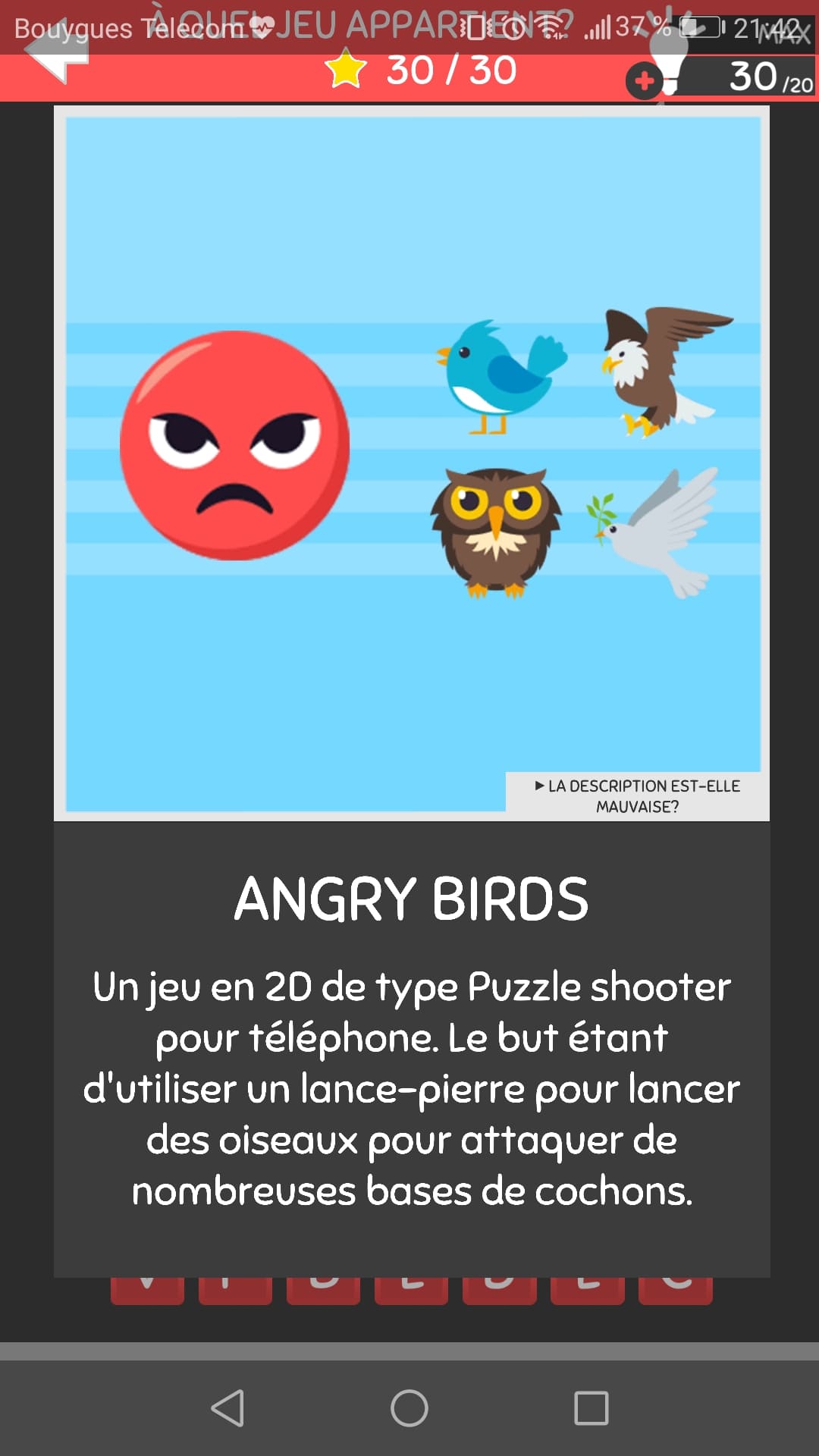Open recent apps overview
The image size is (819, 1456).
pos(591,1408)
